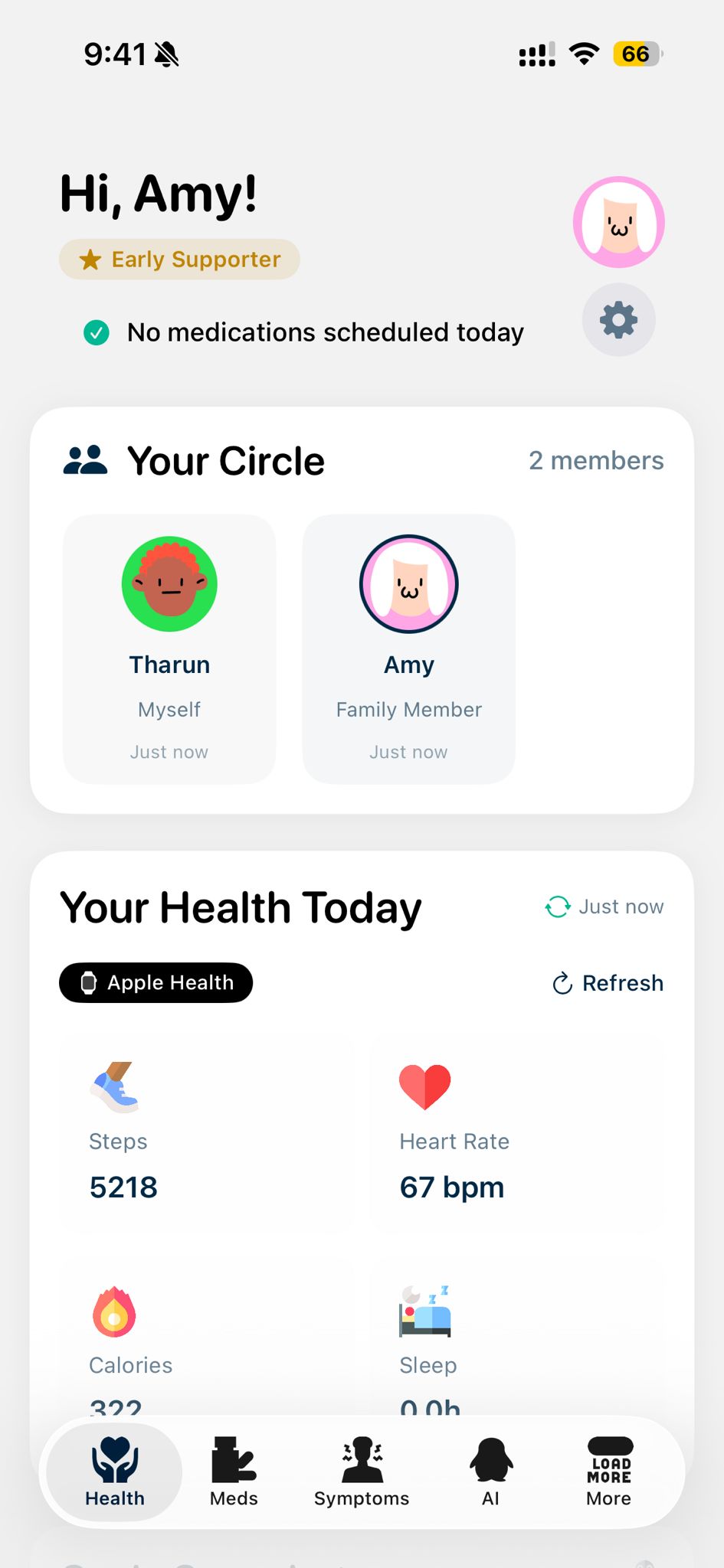Screen dimensions: 724x1568
Task: Switch to the Symptoms tab
Action: 362,1473
